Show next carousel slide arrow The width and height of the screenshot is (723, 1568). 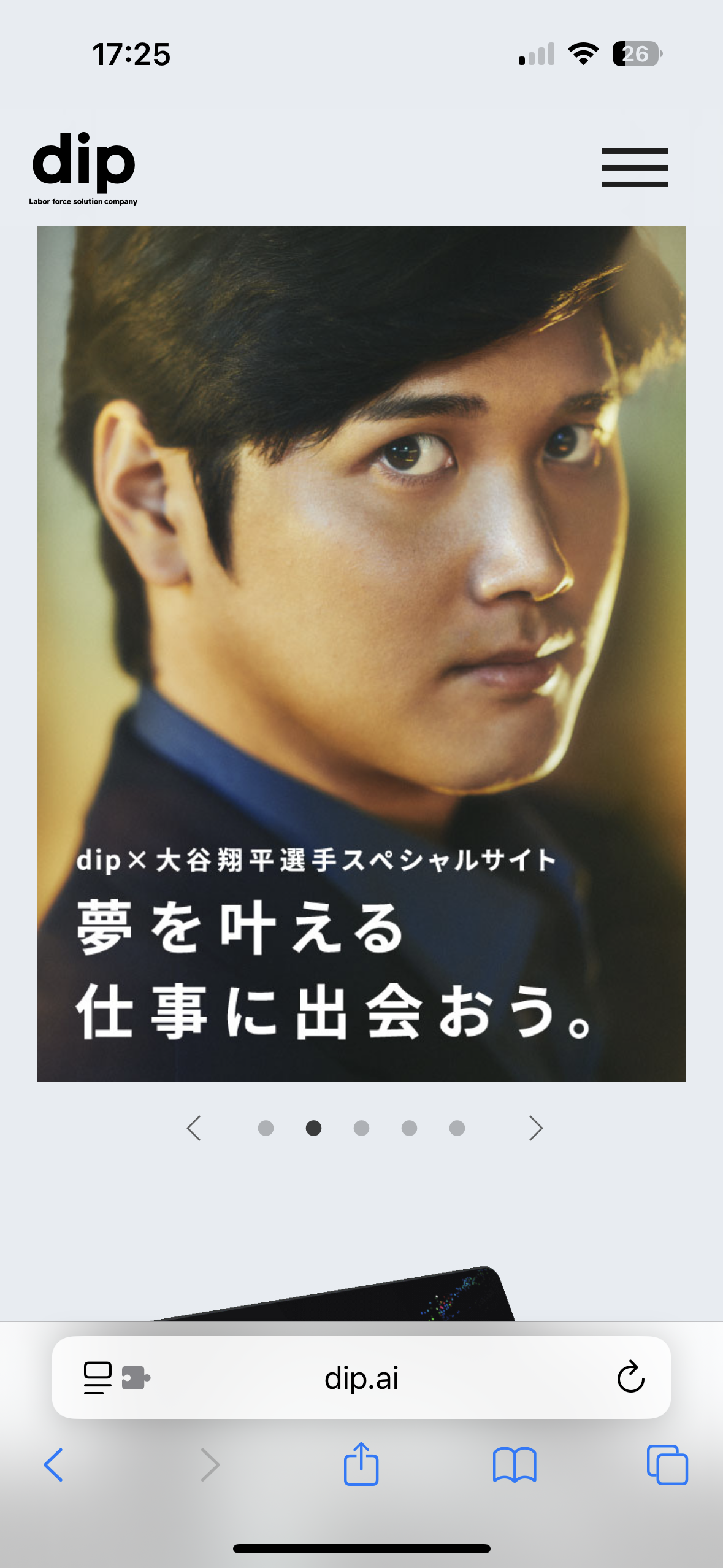click(x=536, y=1128)
